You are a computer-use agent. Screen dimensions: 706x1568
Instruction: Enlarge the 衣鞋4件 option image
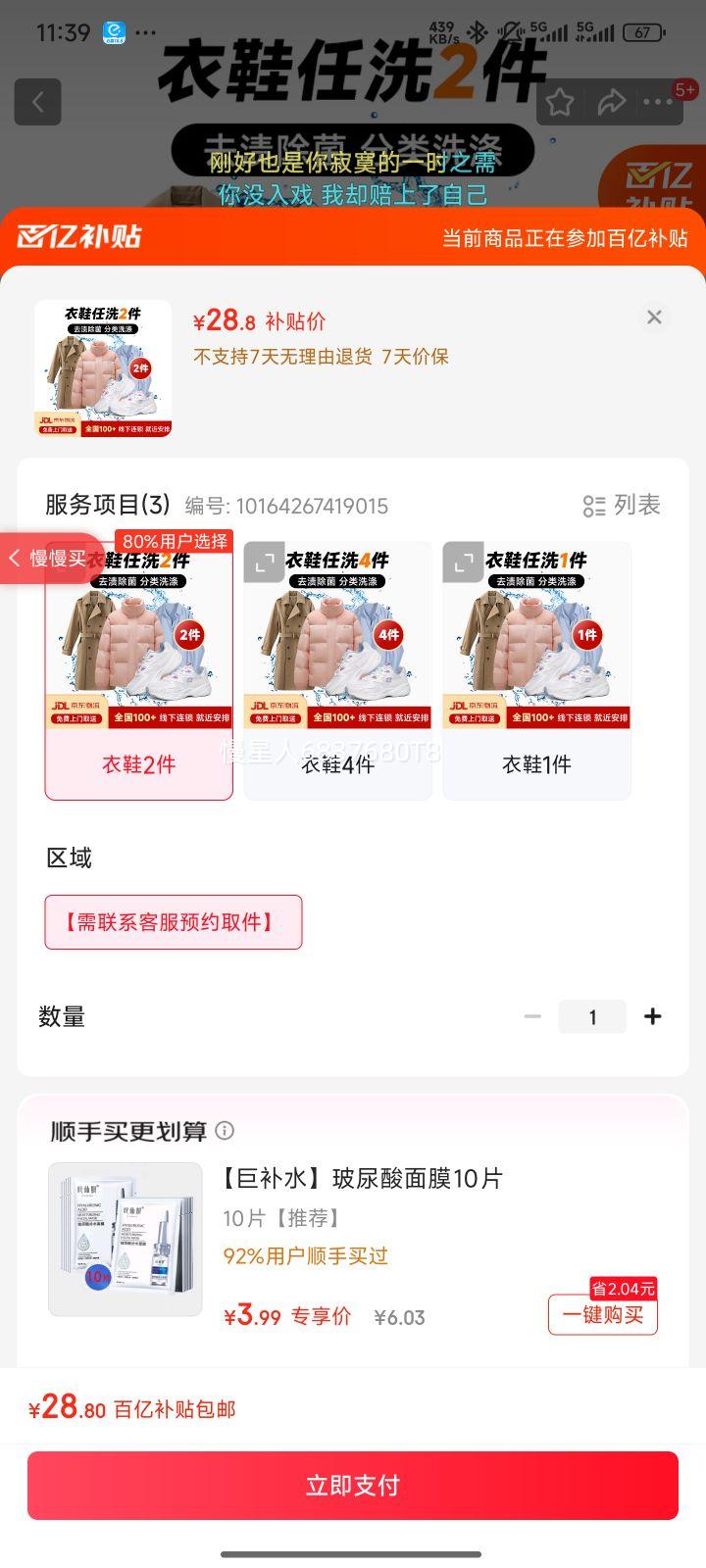[x=264, y=563]
